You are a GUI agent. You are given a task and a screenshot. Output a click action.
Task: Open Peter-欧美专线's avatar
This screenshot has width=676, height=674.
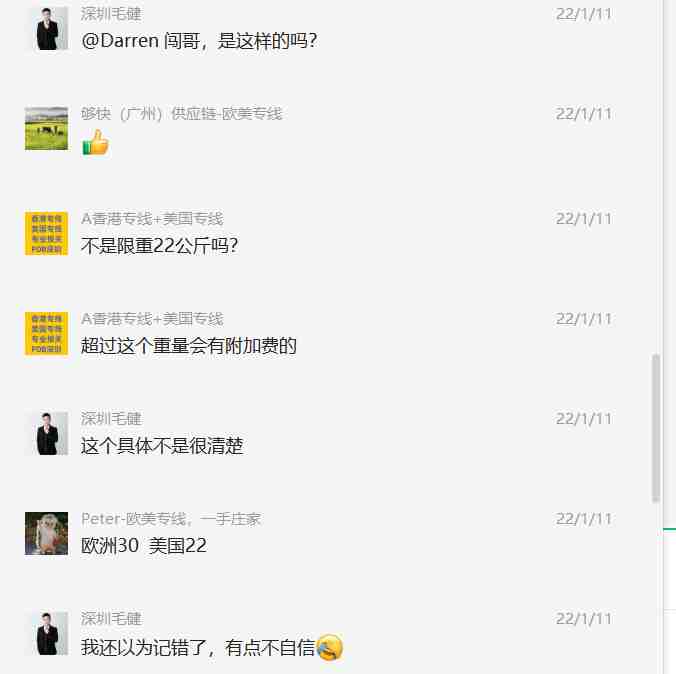click(x=46, y=533)
